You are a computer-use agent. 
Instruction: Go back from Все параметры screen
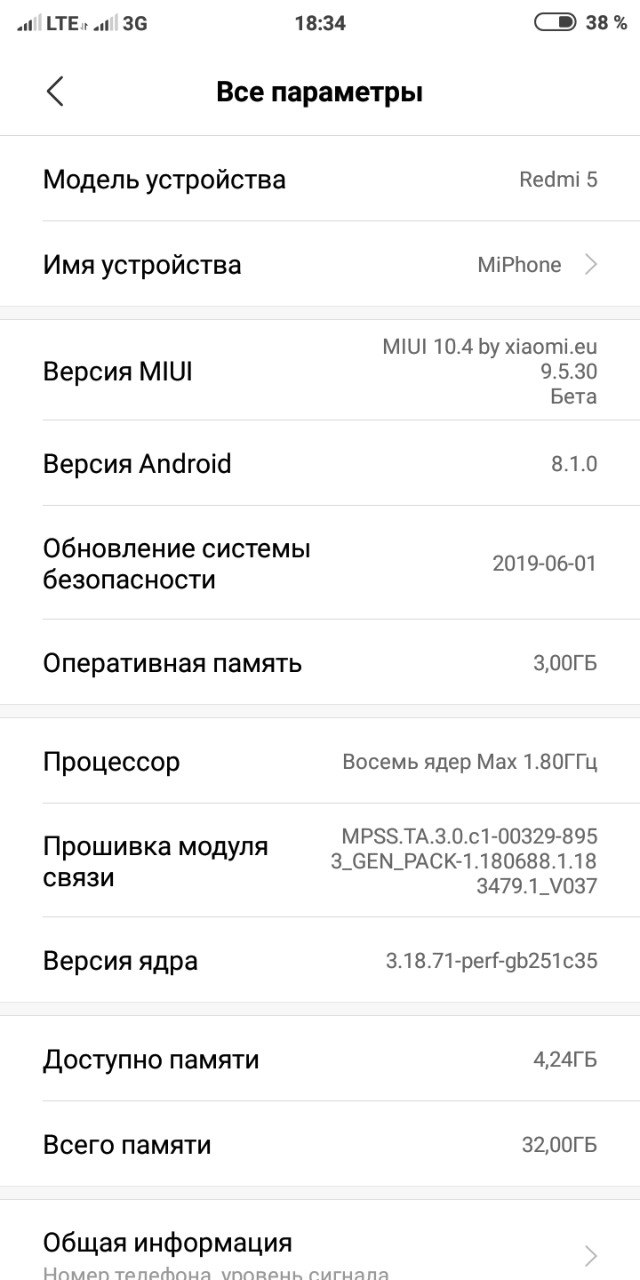pos(55,92)
